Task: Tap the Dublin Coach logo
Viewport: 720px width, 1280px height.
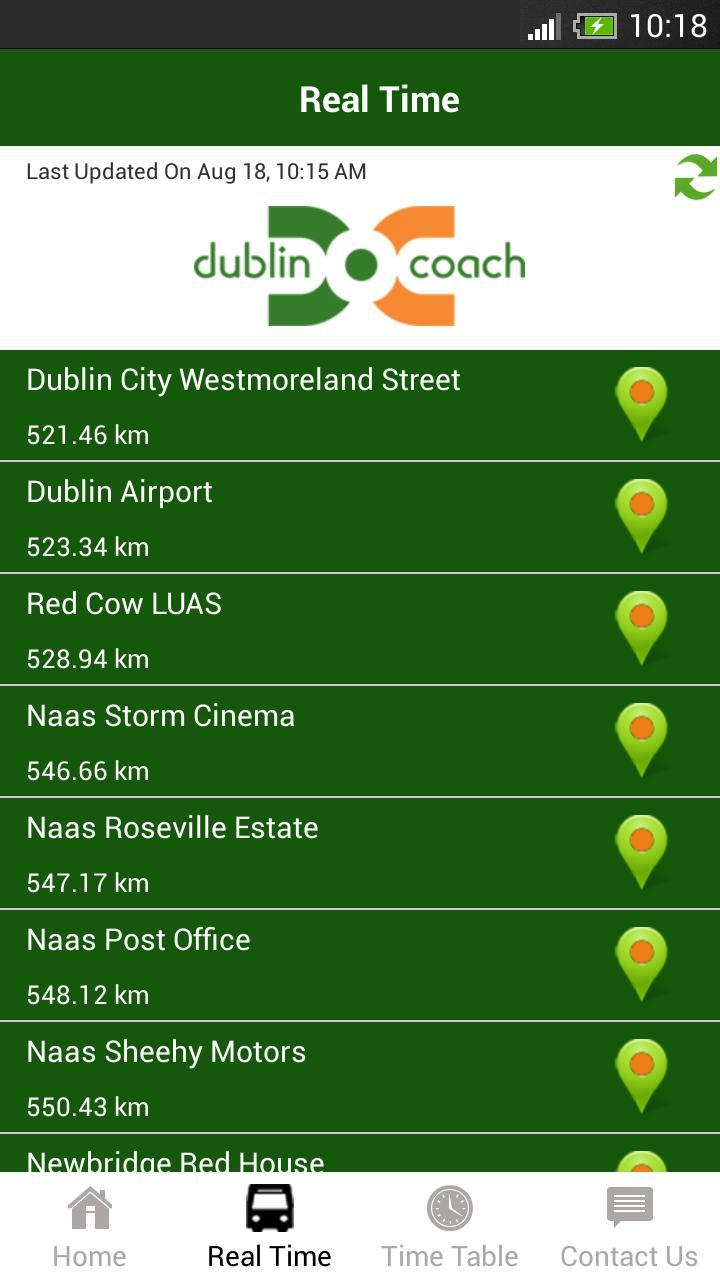Action: [358, 262]
